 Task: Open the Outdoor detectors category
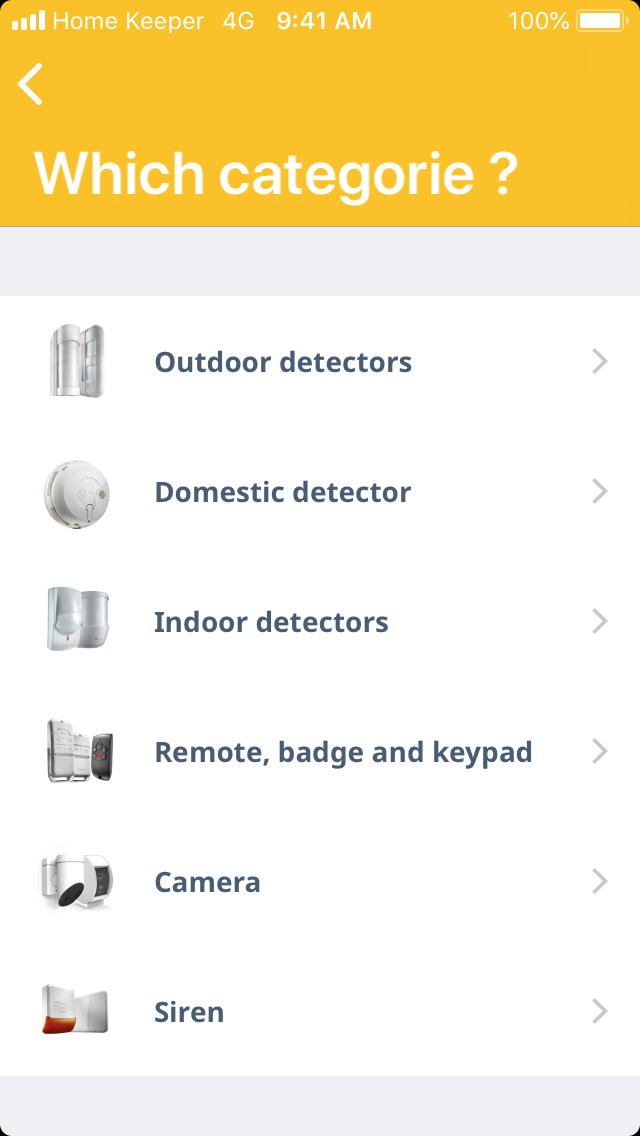pos(320,362)
